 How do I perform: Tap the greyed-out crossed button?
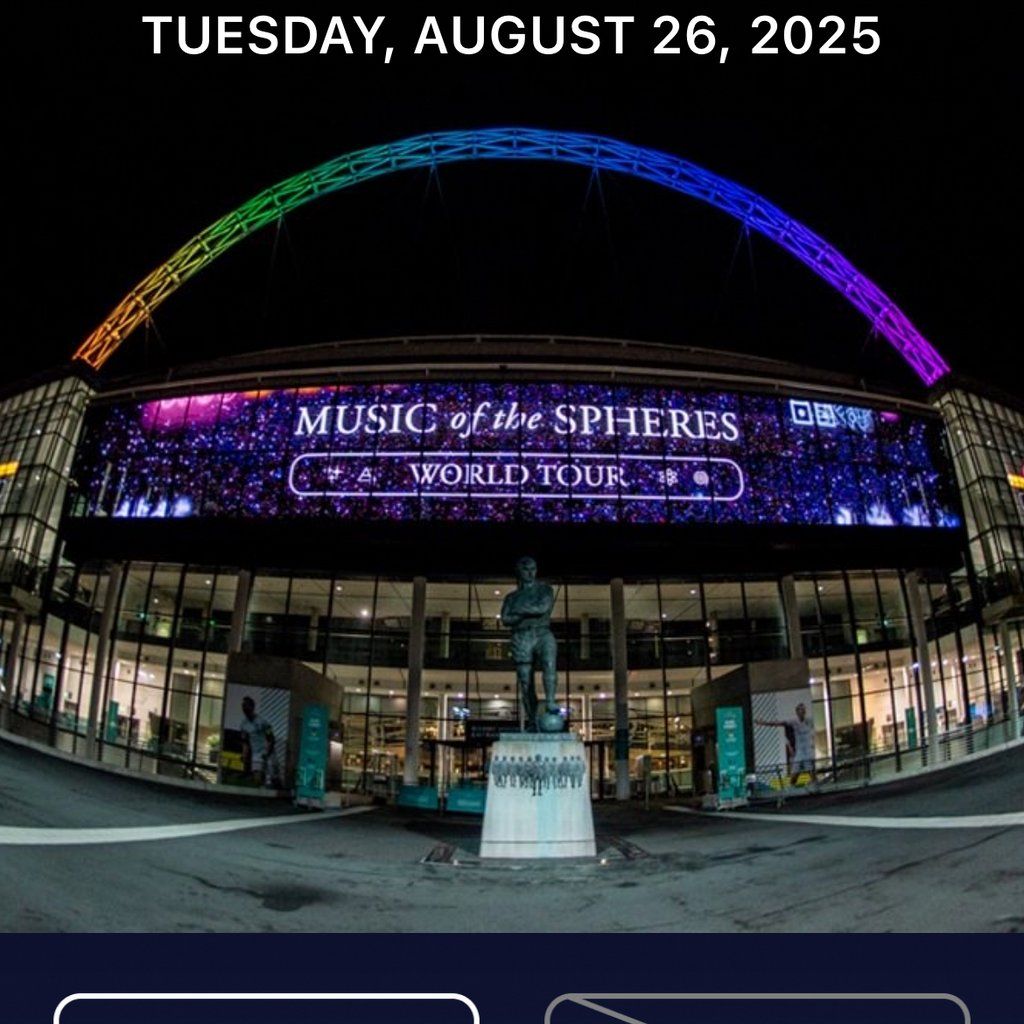757,1008
